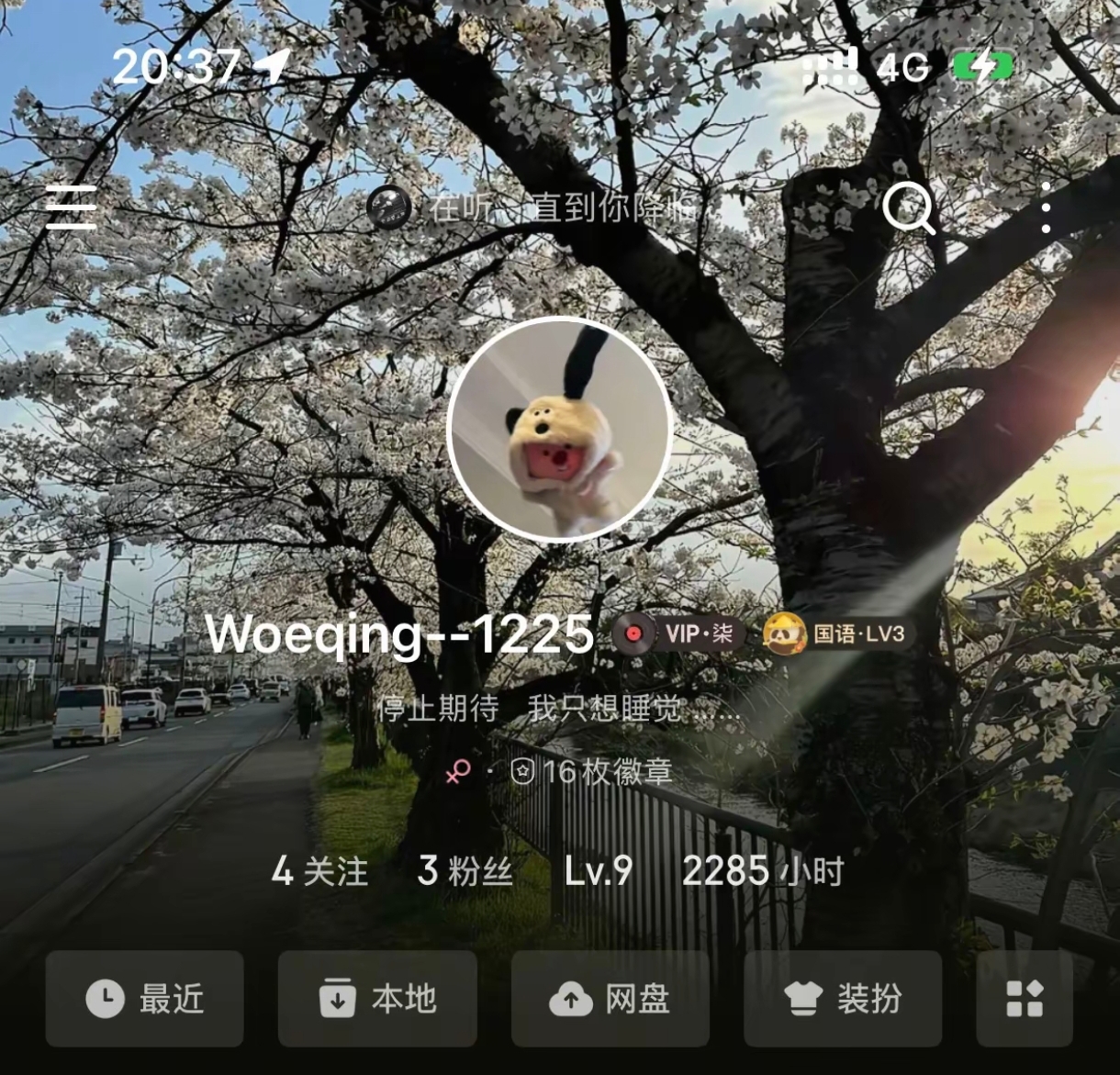Open 本地 local music

point(377,999)
